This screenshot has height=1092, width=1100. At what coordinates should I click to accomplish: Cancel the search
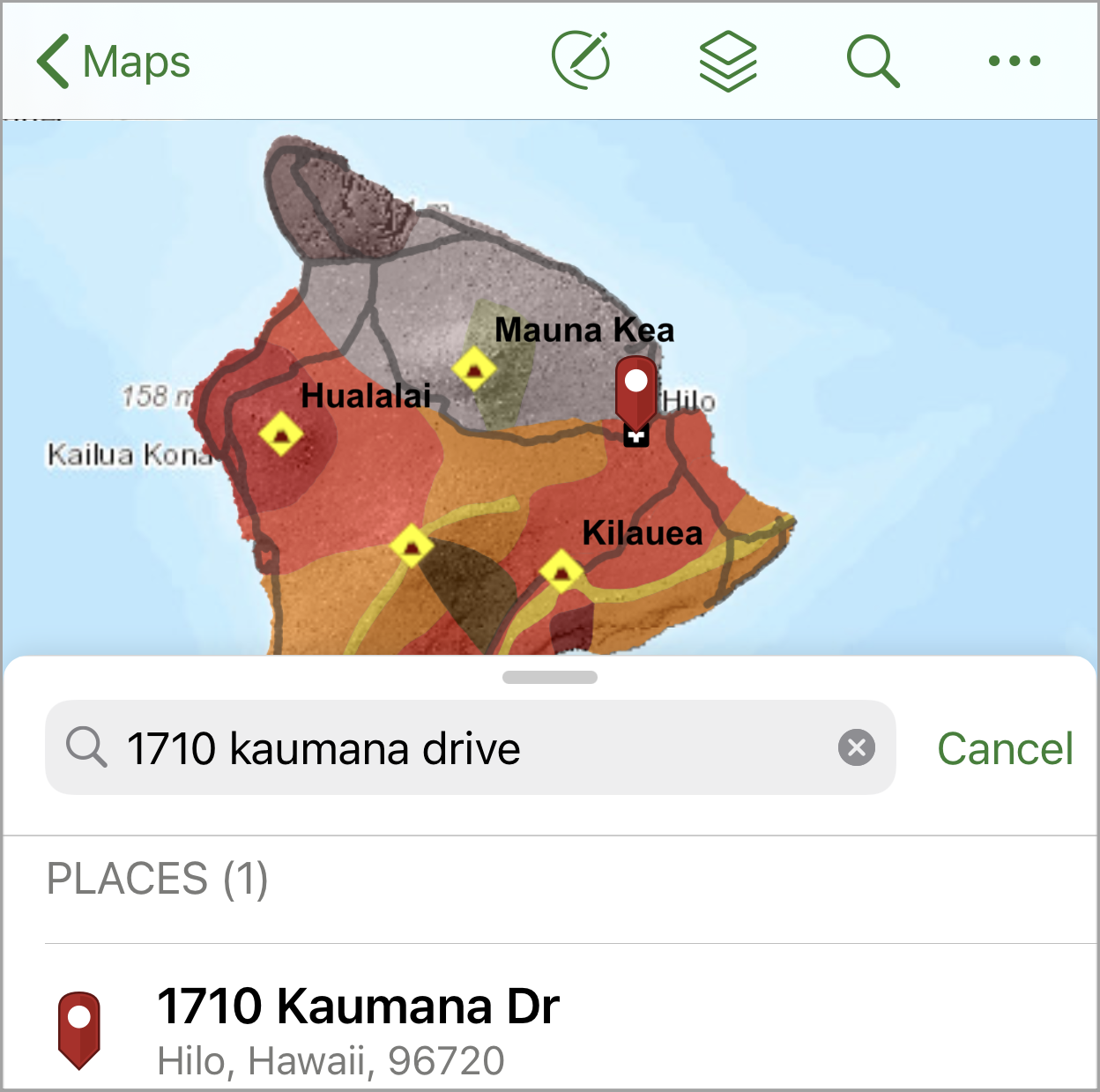(x=1004, y=748)
